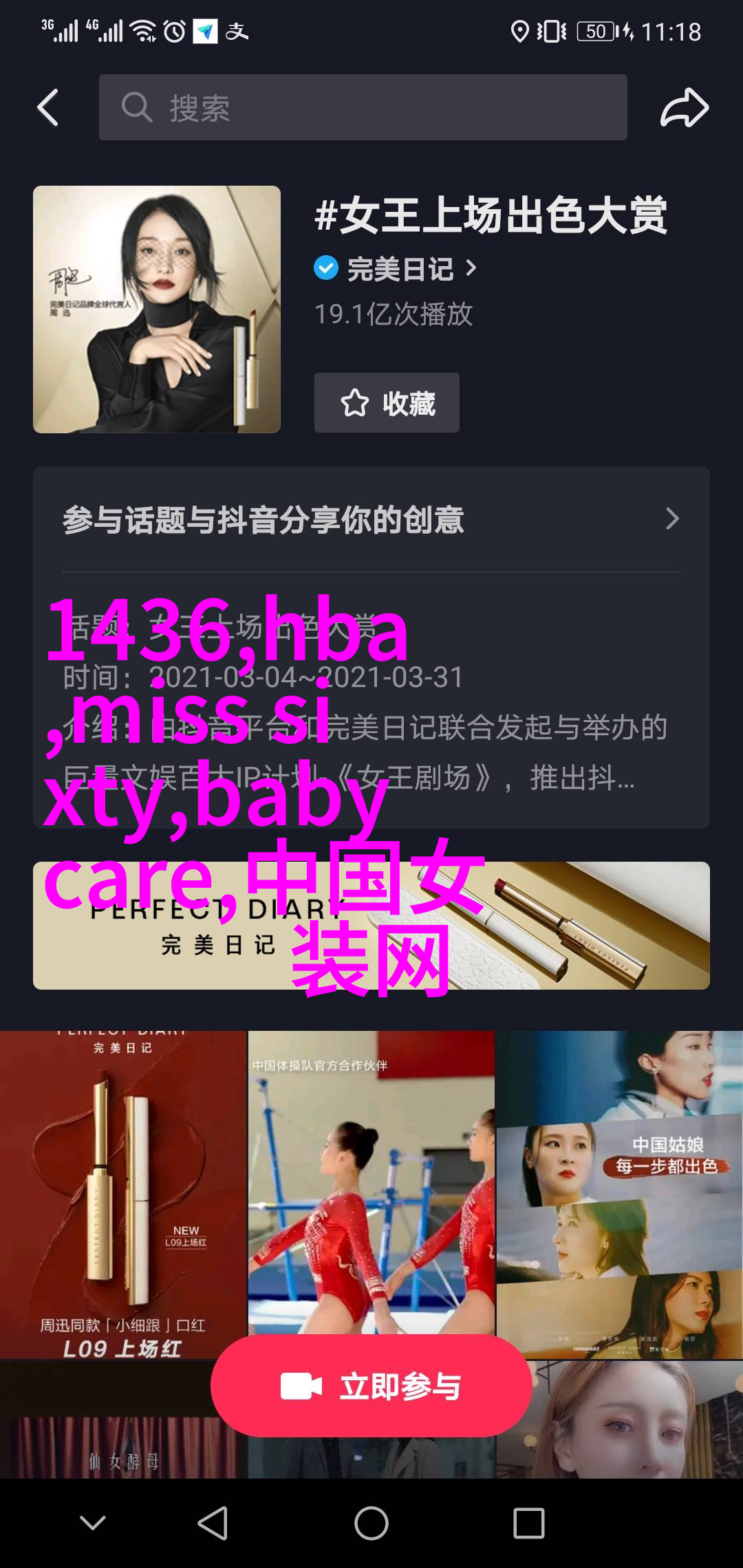Screen dimensions: 743x1568
Task: Tap the 立即参与 record button
Action: 371,1386
